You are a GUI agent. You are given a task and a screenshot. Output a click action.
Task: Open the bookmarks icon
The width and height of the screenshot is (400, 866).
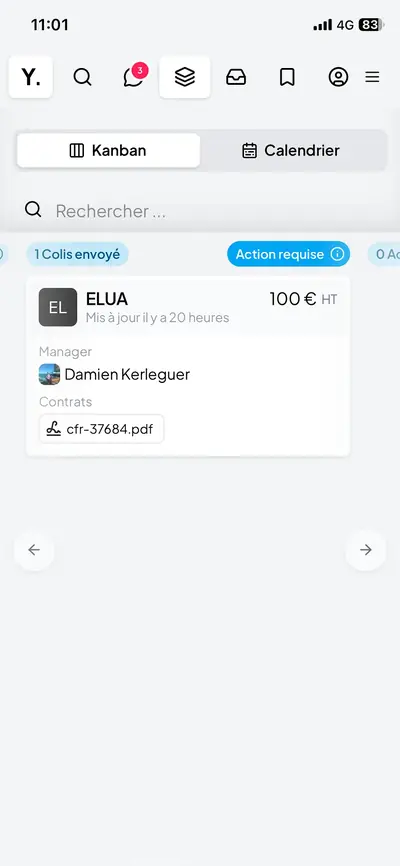[287, 77]
